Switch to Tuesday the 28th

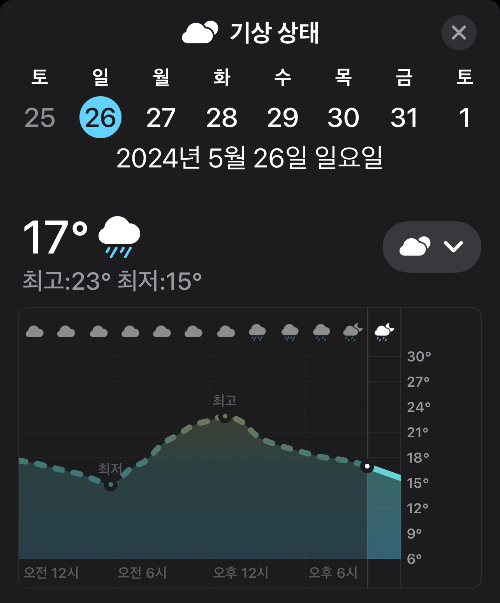pyautogui.click(x=222, y=117)
